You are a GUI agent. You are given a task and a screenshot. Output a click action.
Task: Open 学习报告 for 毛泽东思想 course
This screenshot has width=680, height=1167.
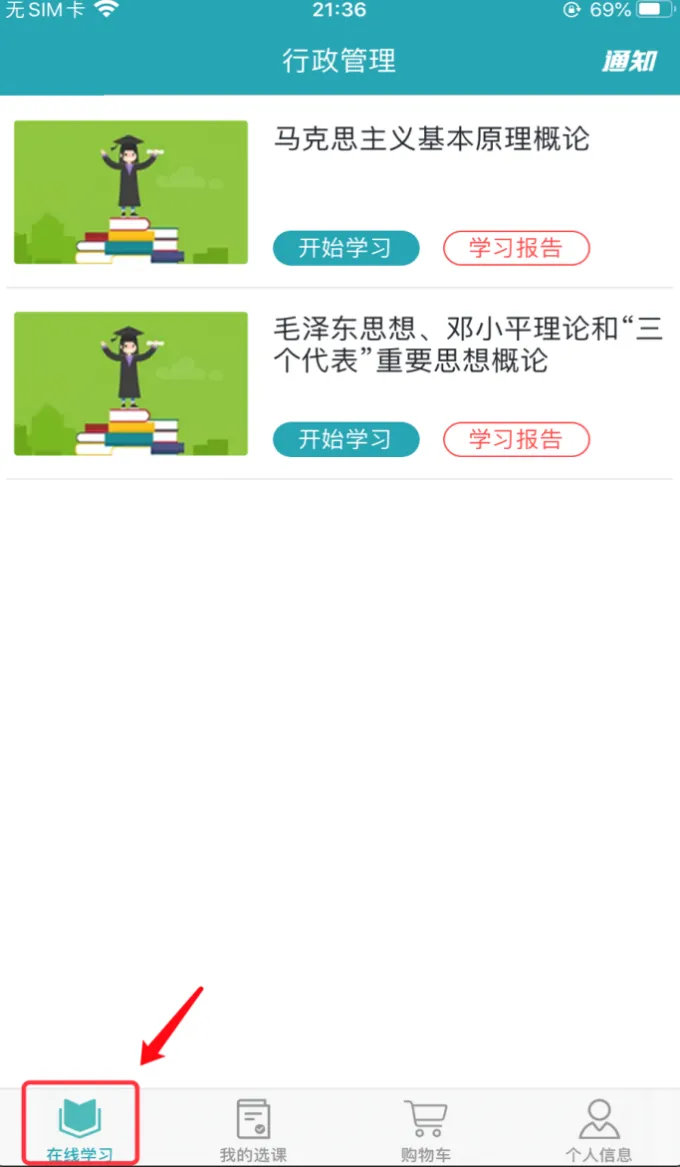click(516, 439)
